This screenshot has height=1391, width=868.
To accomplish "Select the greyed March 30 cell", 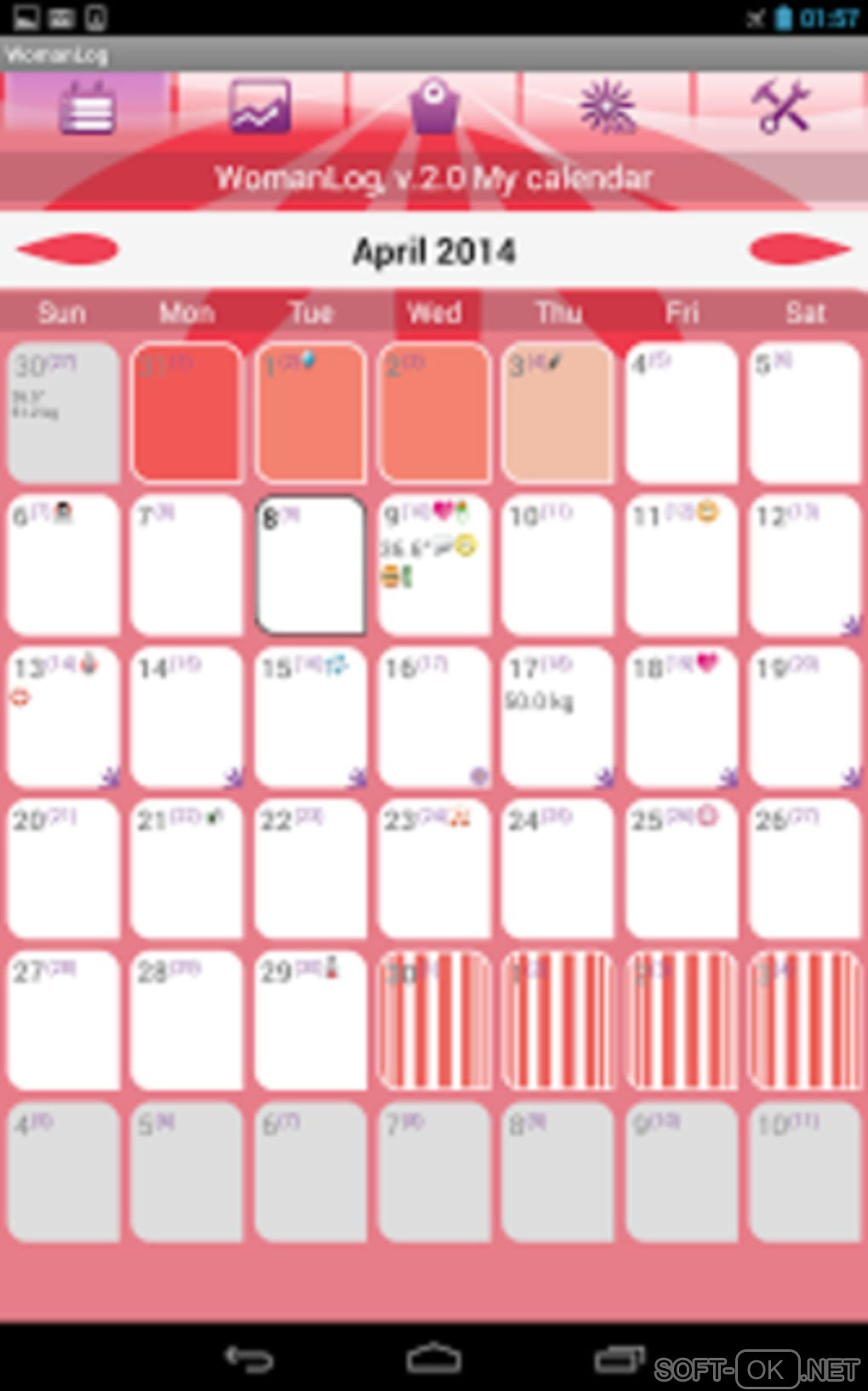I will click(x=63, y=413).
